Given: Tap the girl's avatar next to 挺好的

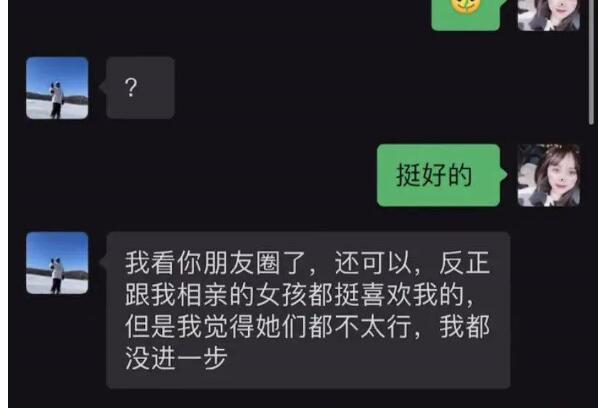Looking at the screenshot, I should (x=548, y=175).
